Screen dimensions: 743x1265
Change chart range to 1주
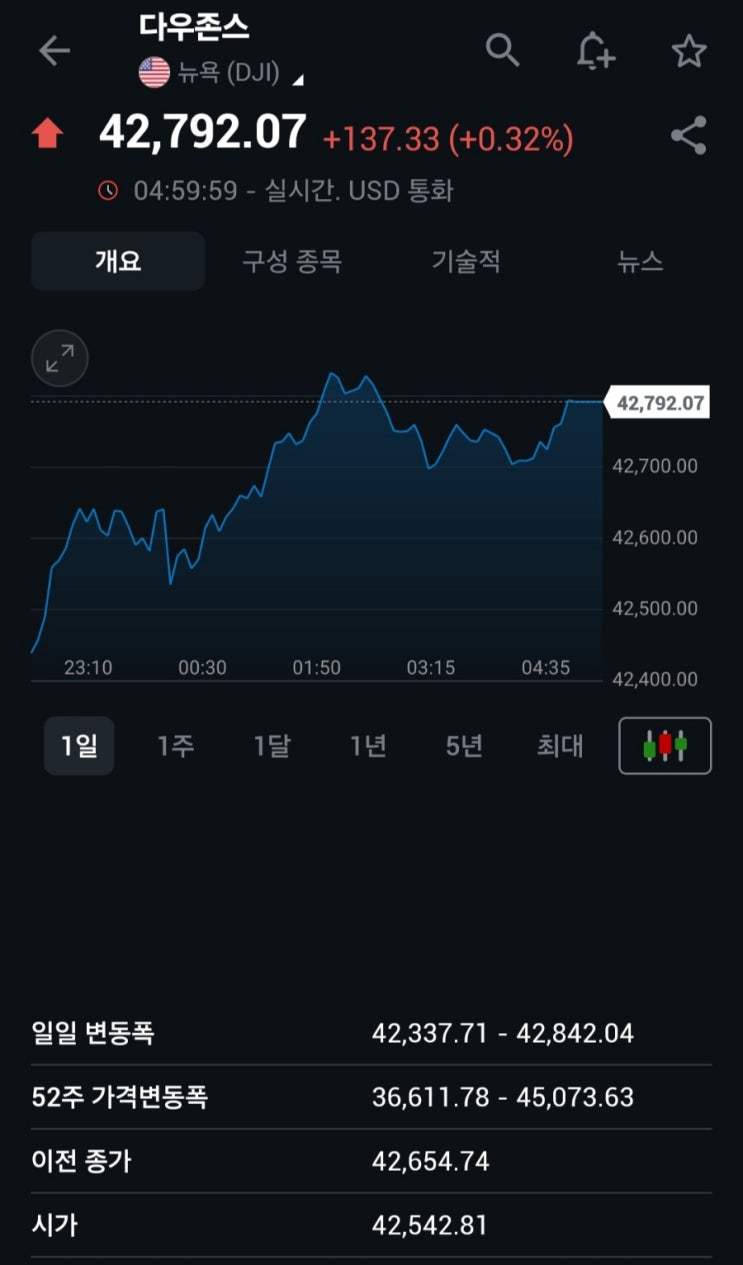point(175,746)
